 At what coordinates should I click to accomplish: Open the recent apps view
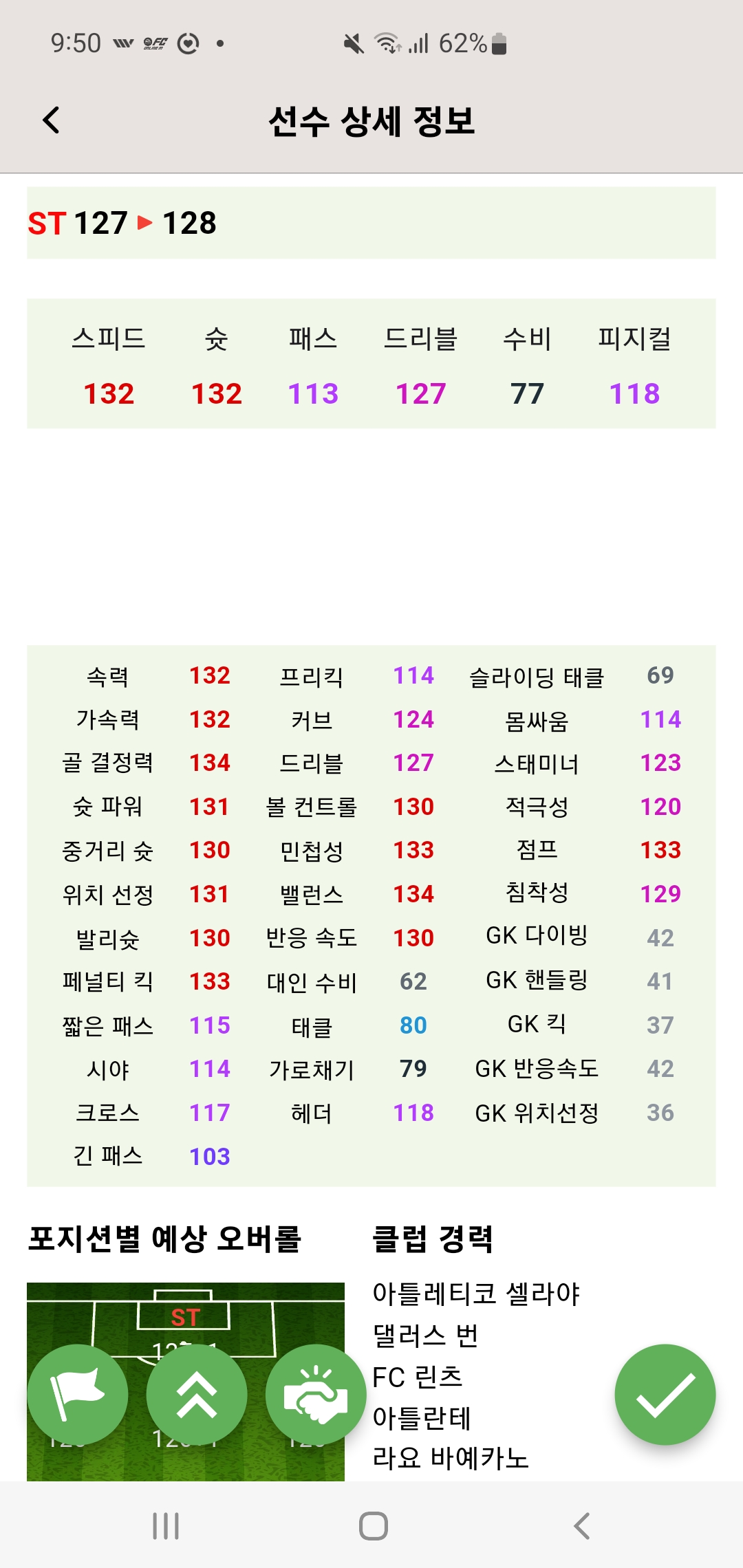click(166, 1525)
